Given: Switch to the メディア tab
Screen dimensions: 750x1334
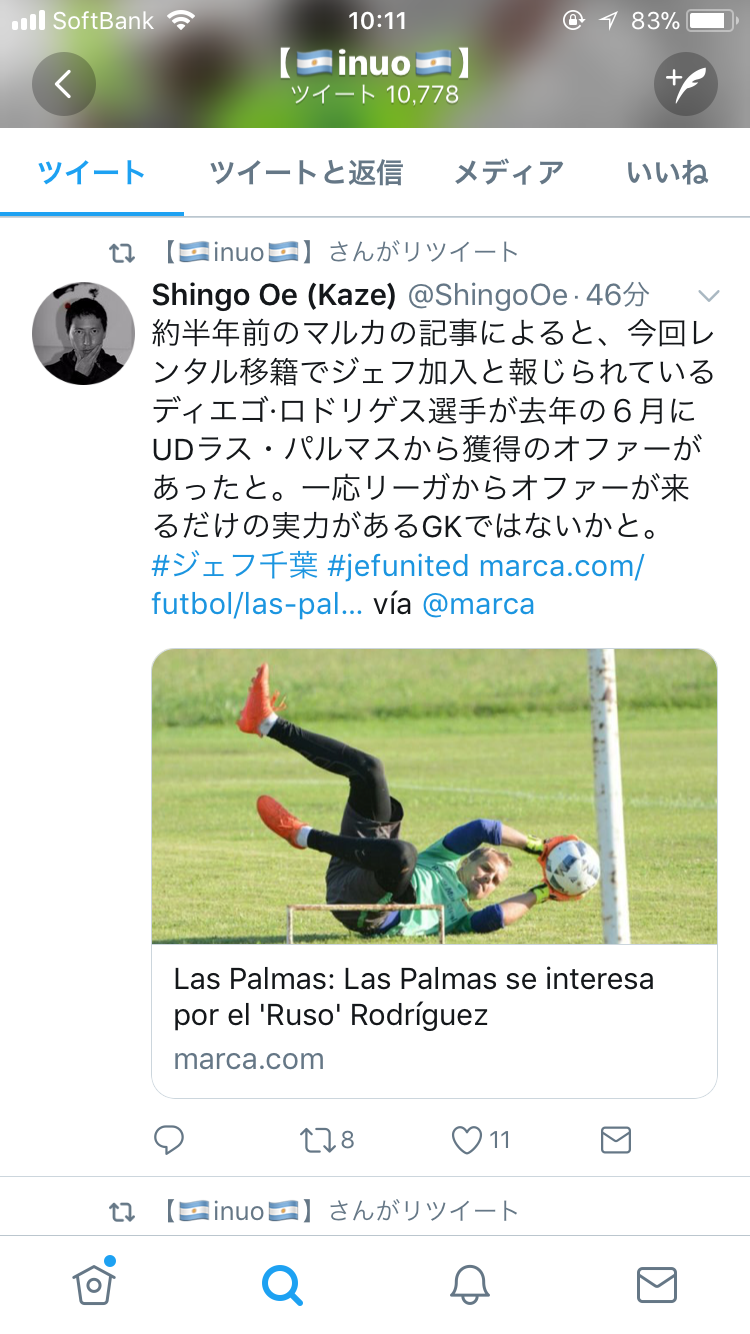Looking at the screenshot, I should (x=509, y=173).
